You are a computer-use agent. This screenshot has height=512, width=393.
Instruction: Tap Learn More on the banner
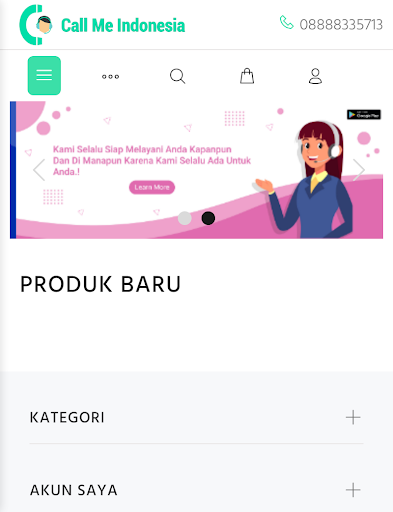pos(152,187)
